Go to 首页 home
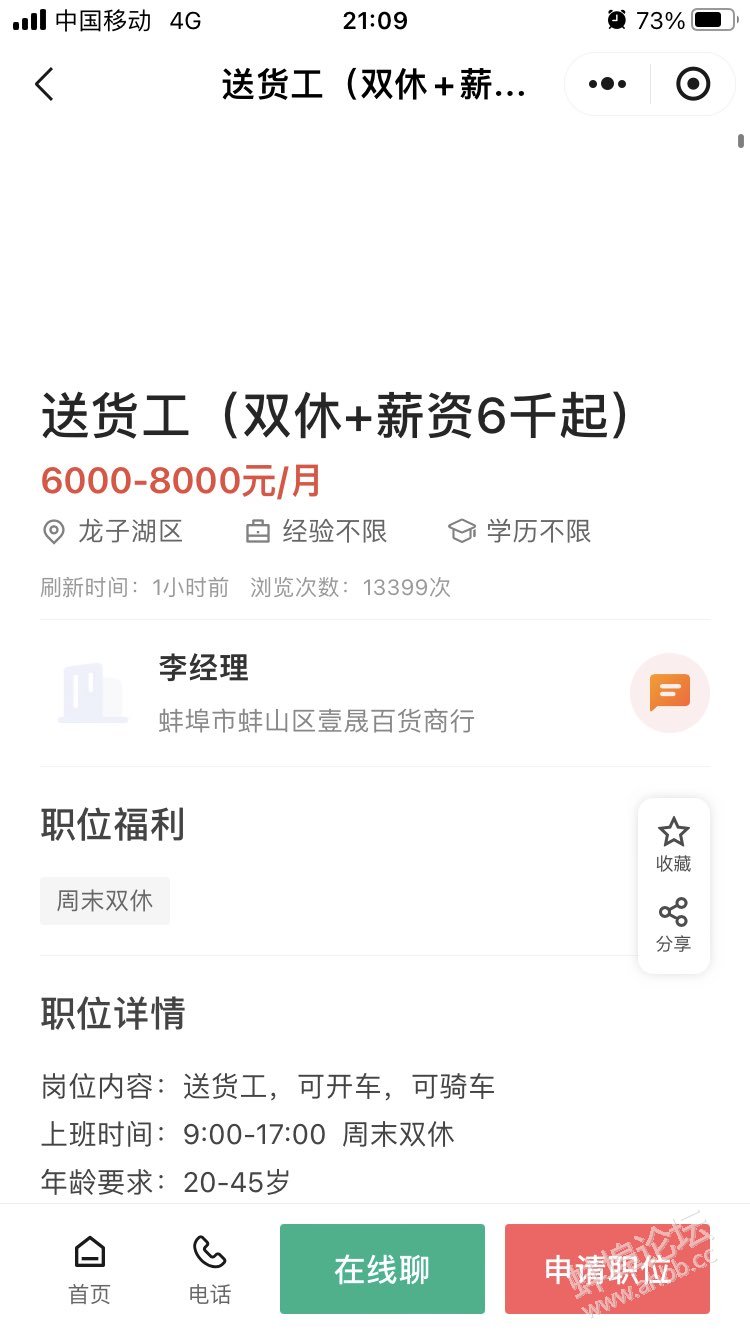The height and width of the screenshot is (1334, 750). [89, 1269]
